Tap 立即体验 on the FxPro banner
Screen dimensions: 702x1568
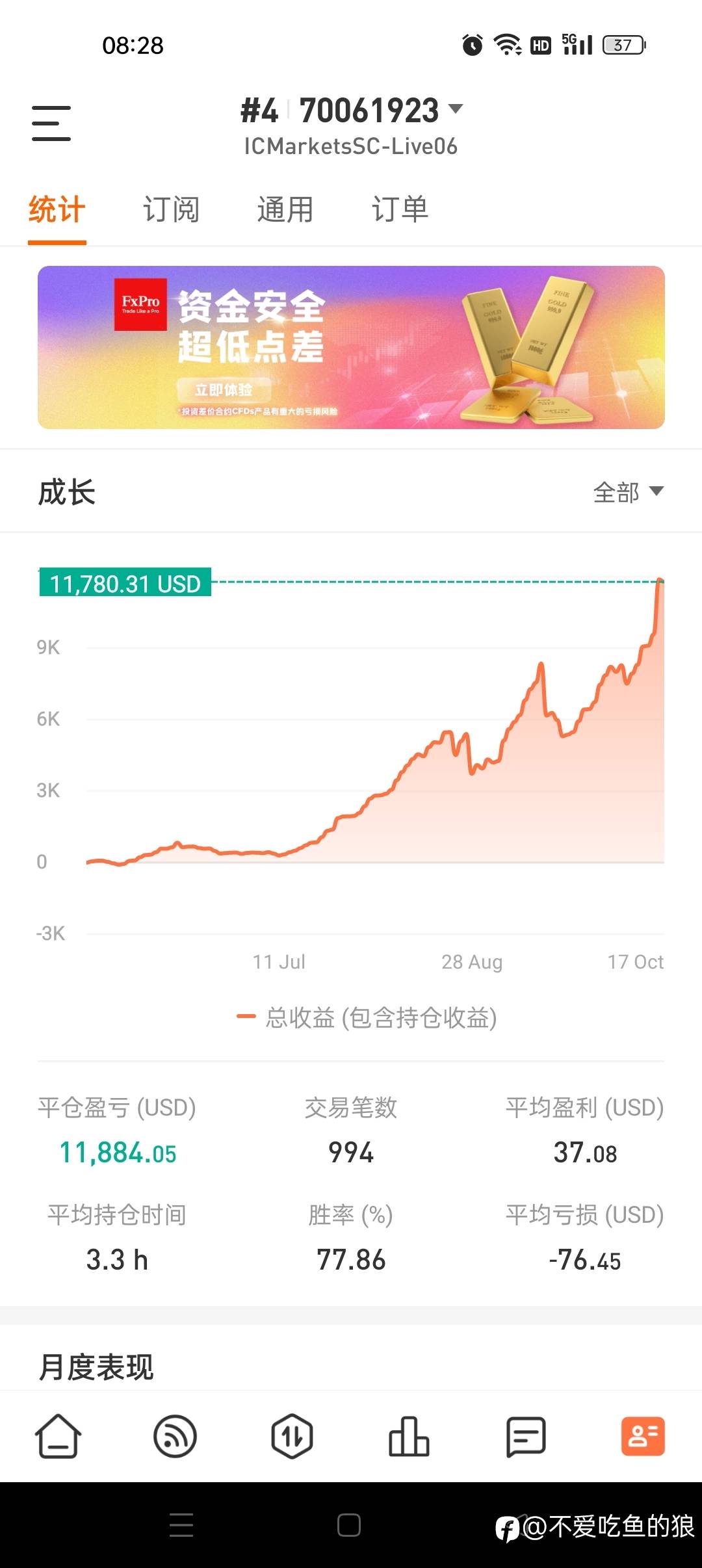pos(224,390)
